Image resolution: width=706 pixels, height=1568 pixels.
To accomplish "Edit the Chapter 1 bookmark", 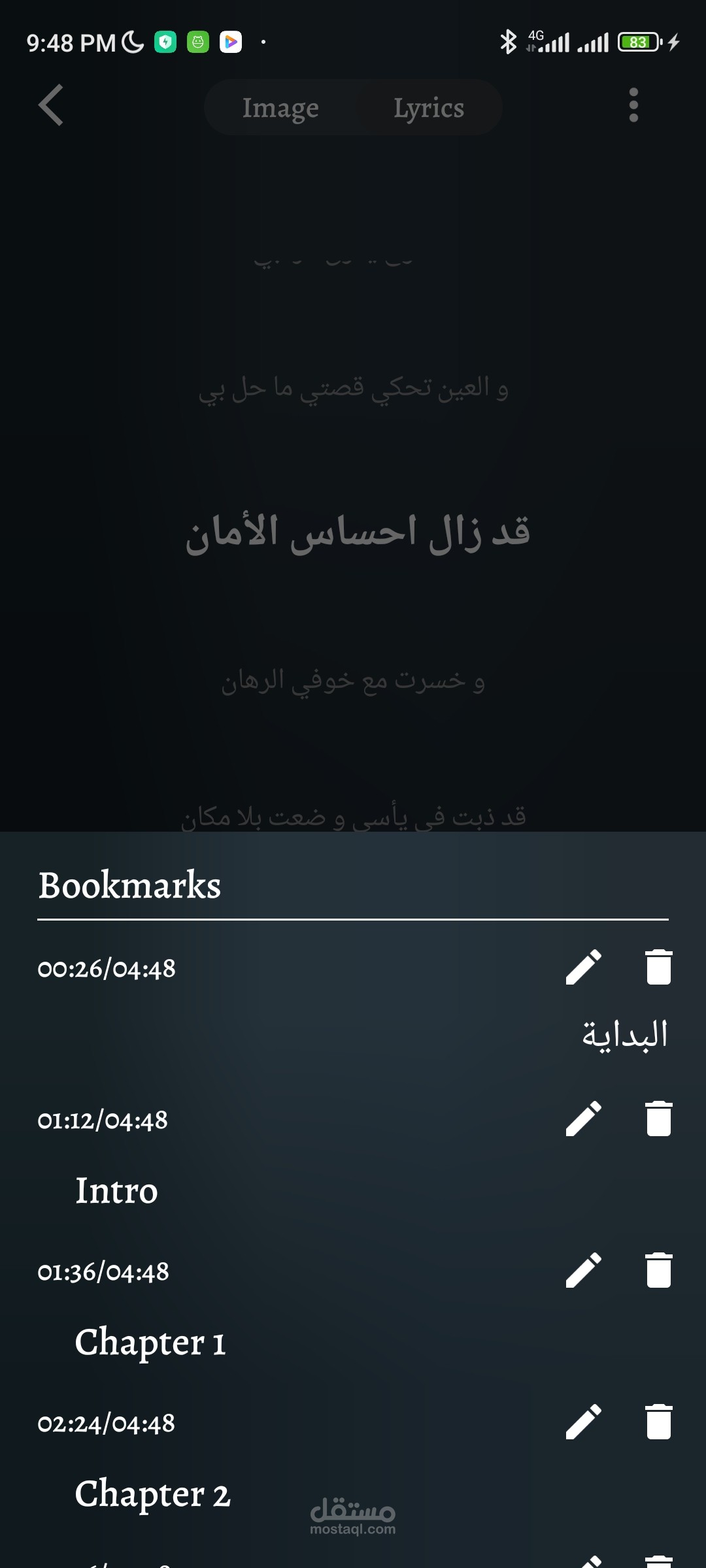I will pos(583,1270).
